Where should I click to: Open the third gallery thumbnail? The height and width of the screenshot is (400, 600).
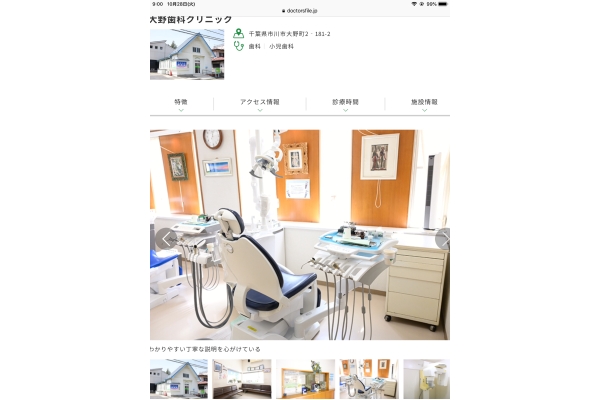[x=305, y=380]
